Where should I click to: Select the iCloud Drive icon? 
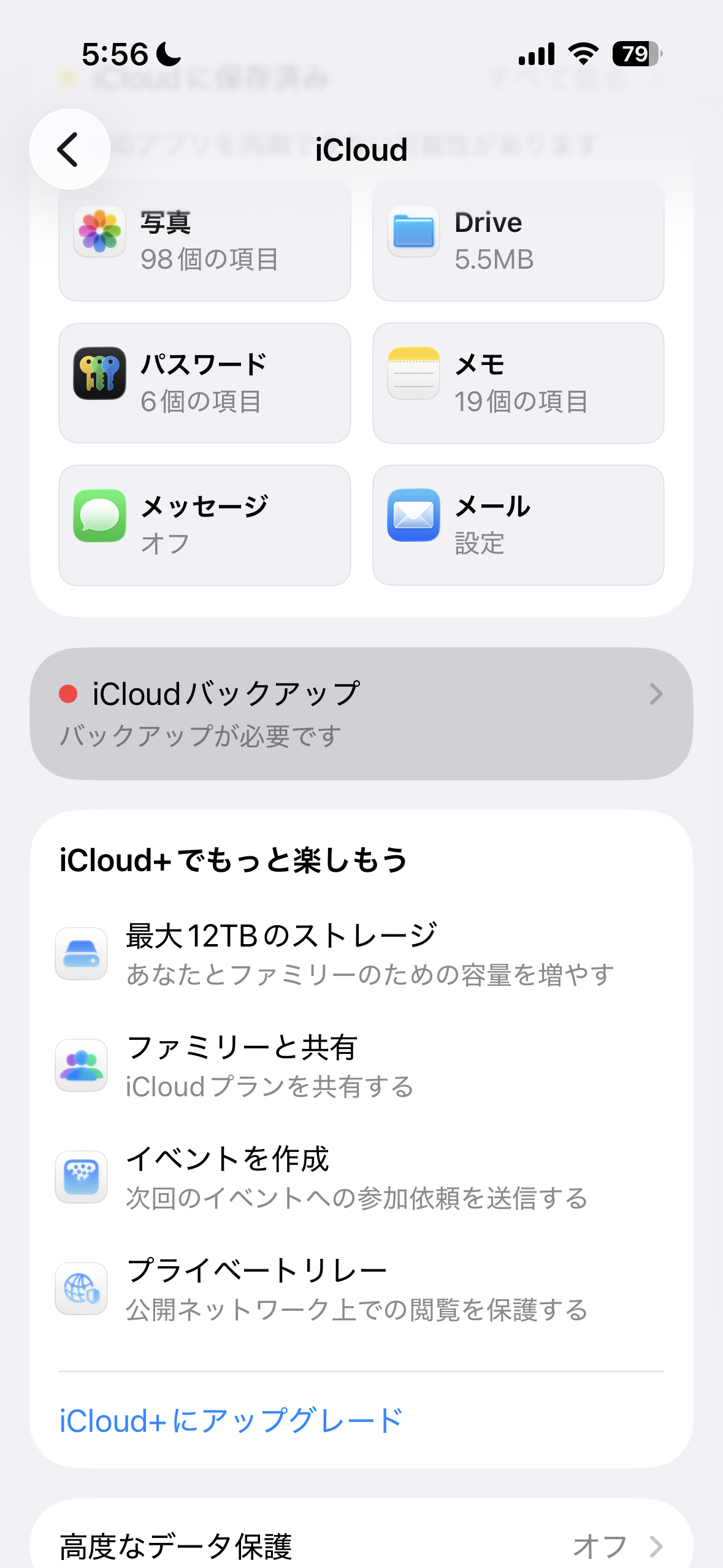pyautogui.click(x=413, y=232)
